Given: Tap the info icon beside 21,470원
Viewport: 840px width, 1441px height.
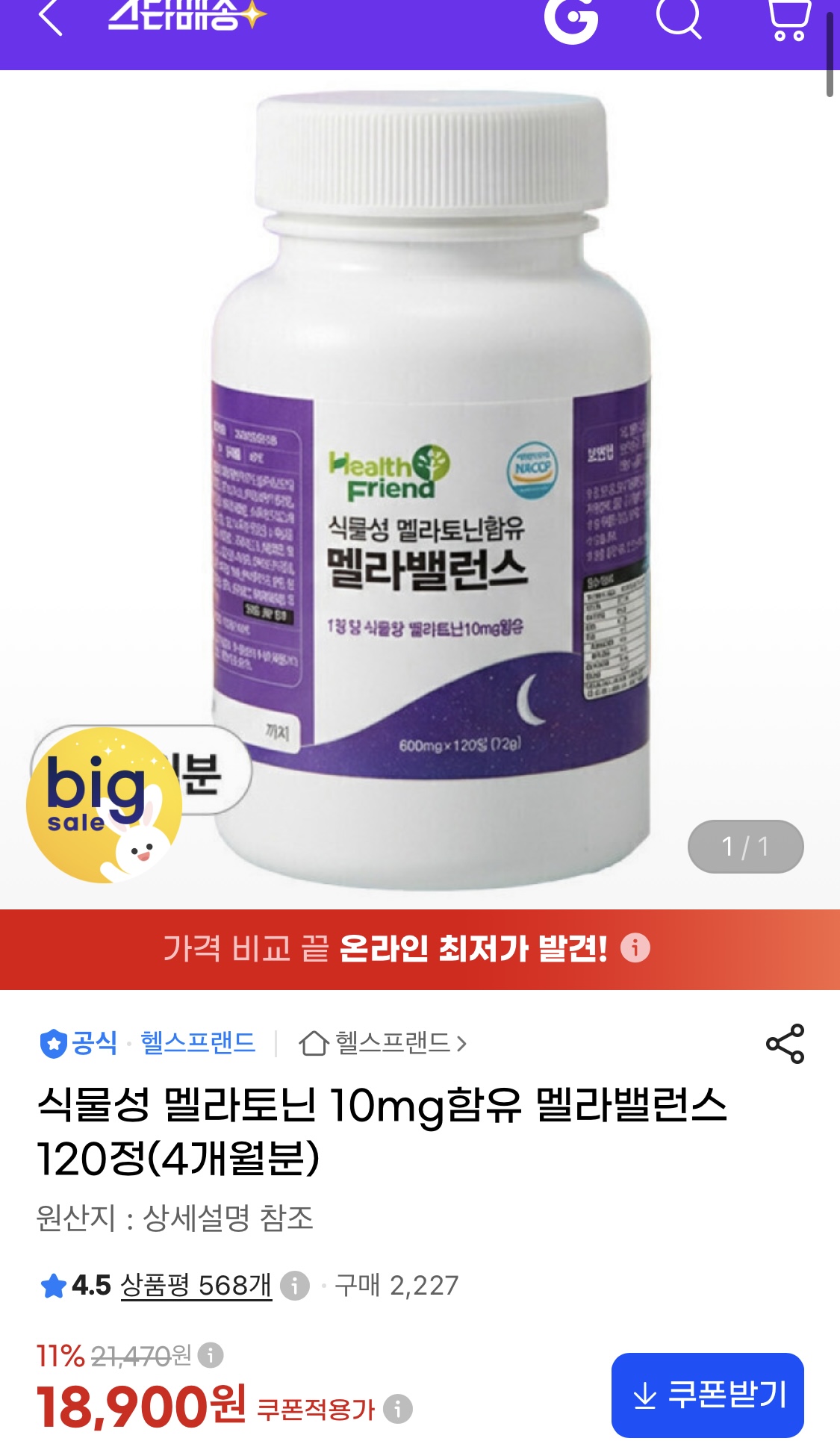Looking at the screenshot, I should 211,1355.
